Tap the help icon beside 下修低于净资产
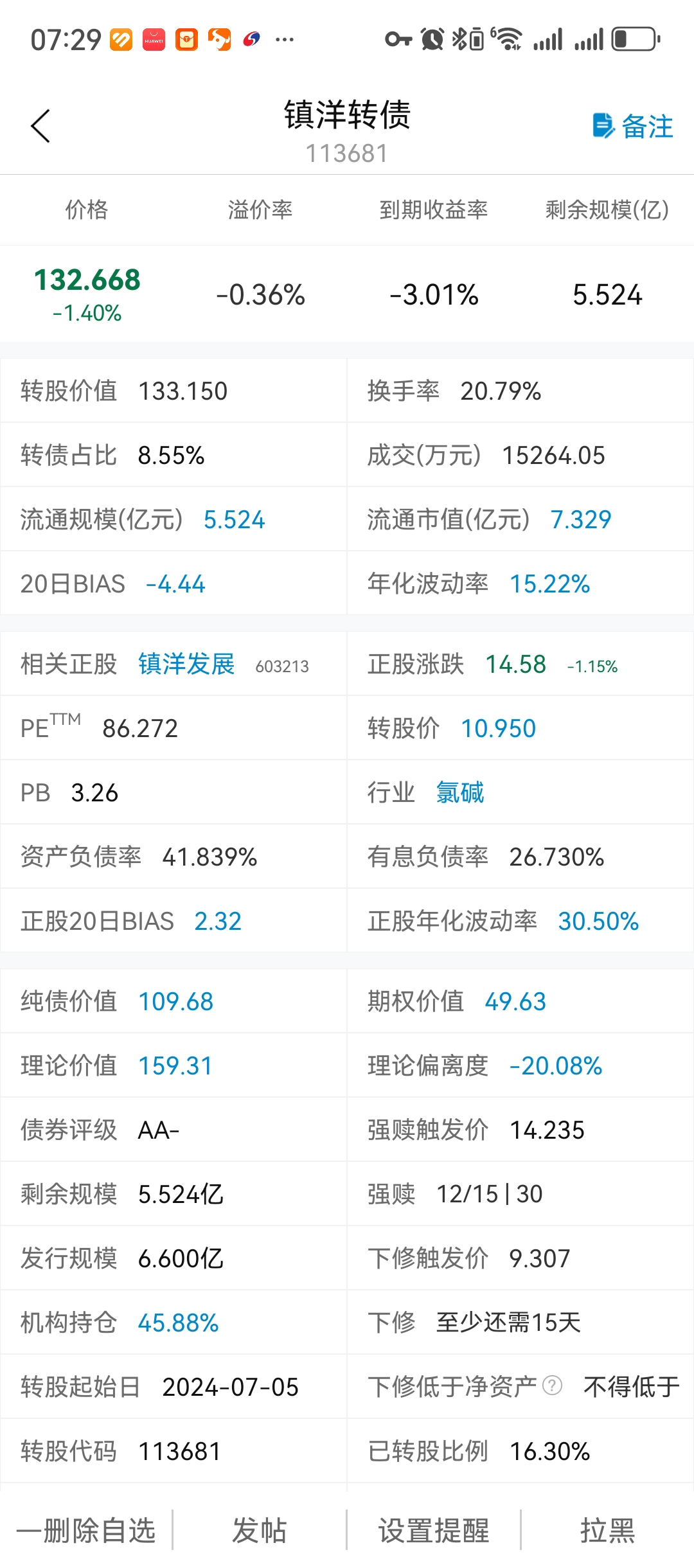Image resolution: width=694 pixels, height=1568 pixels. [553, 1385]
